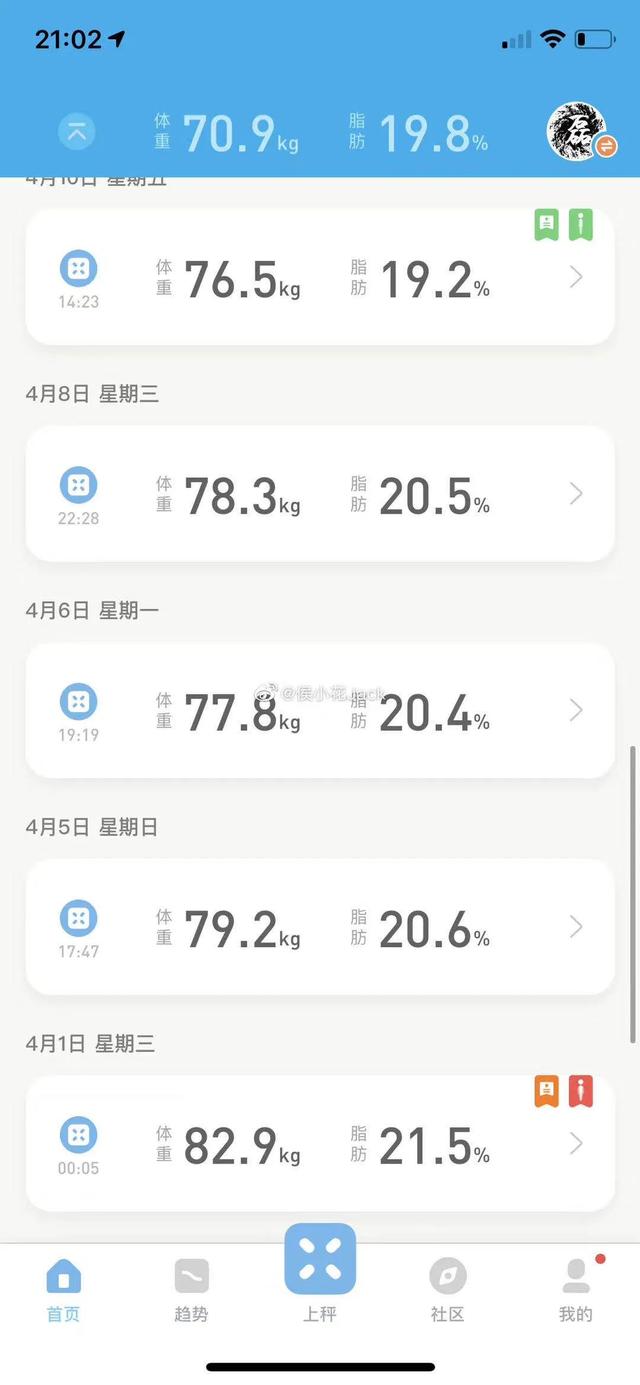Screen dimensions: 640x1385
Task: Collapse the header with the up arrow
Action: [x=78, y=131]
